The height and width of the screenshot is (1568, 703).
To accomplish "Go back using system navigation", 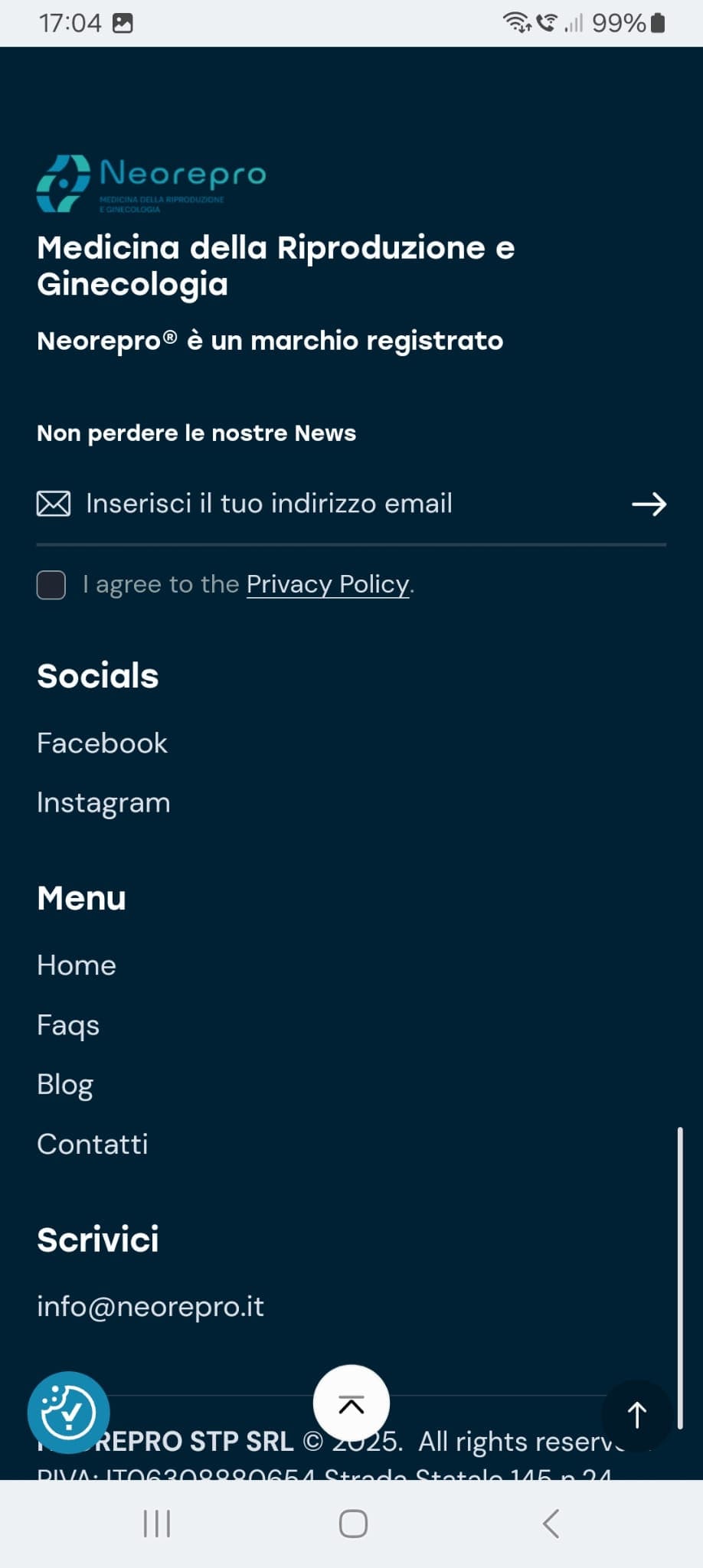I will [551, 1524].
